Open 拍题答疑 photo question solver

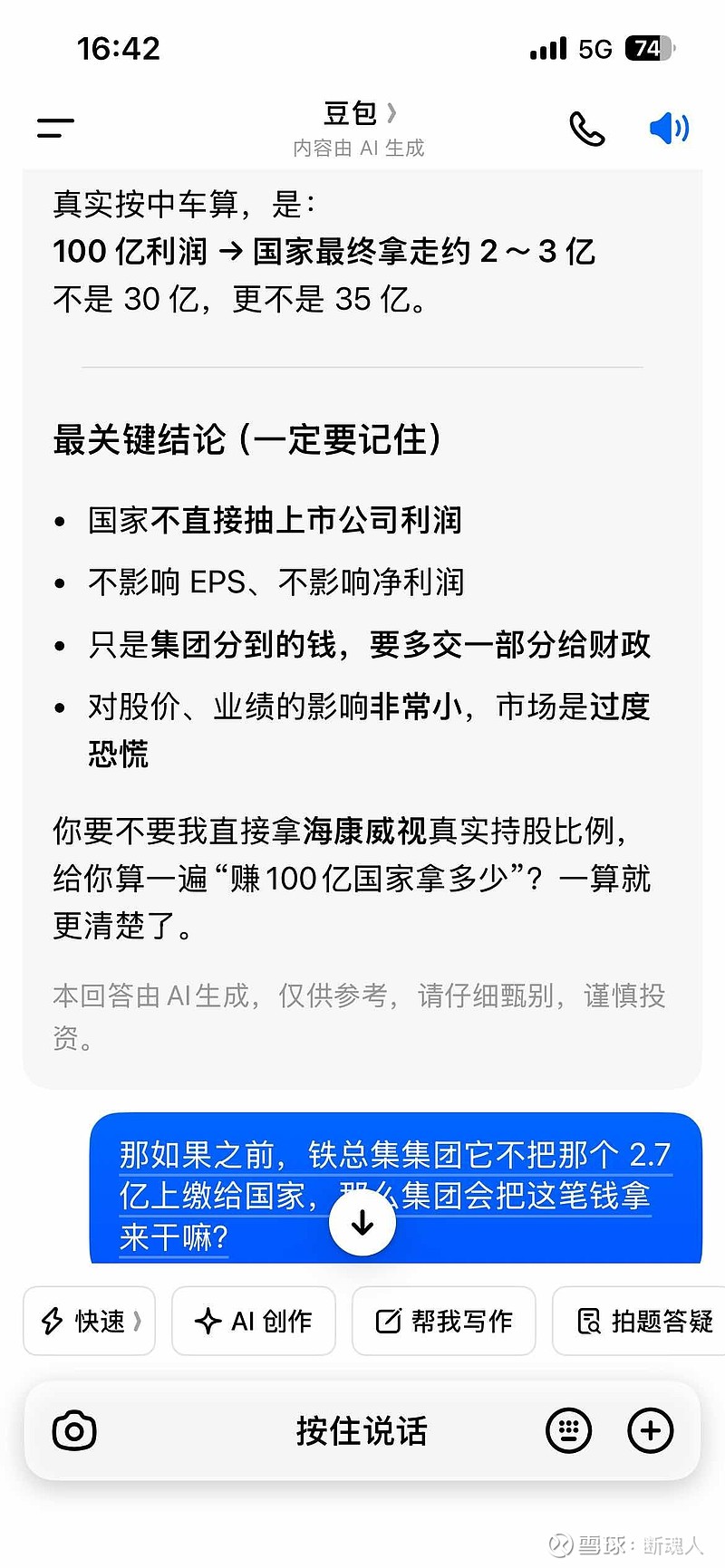tap(644, 1321)
